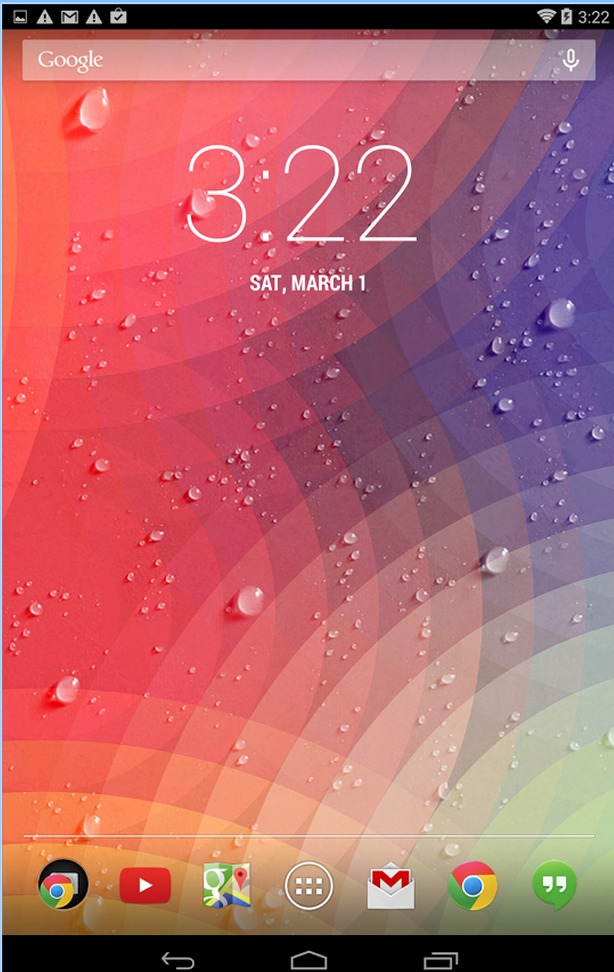Open the all apps drawer

(x=308, y=886)
